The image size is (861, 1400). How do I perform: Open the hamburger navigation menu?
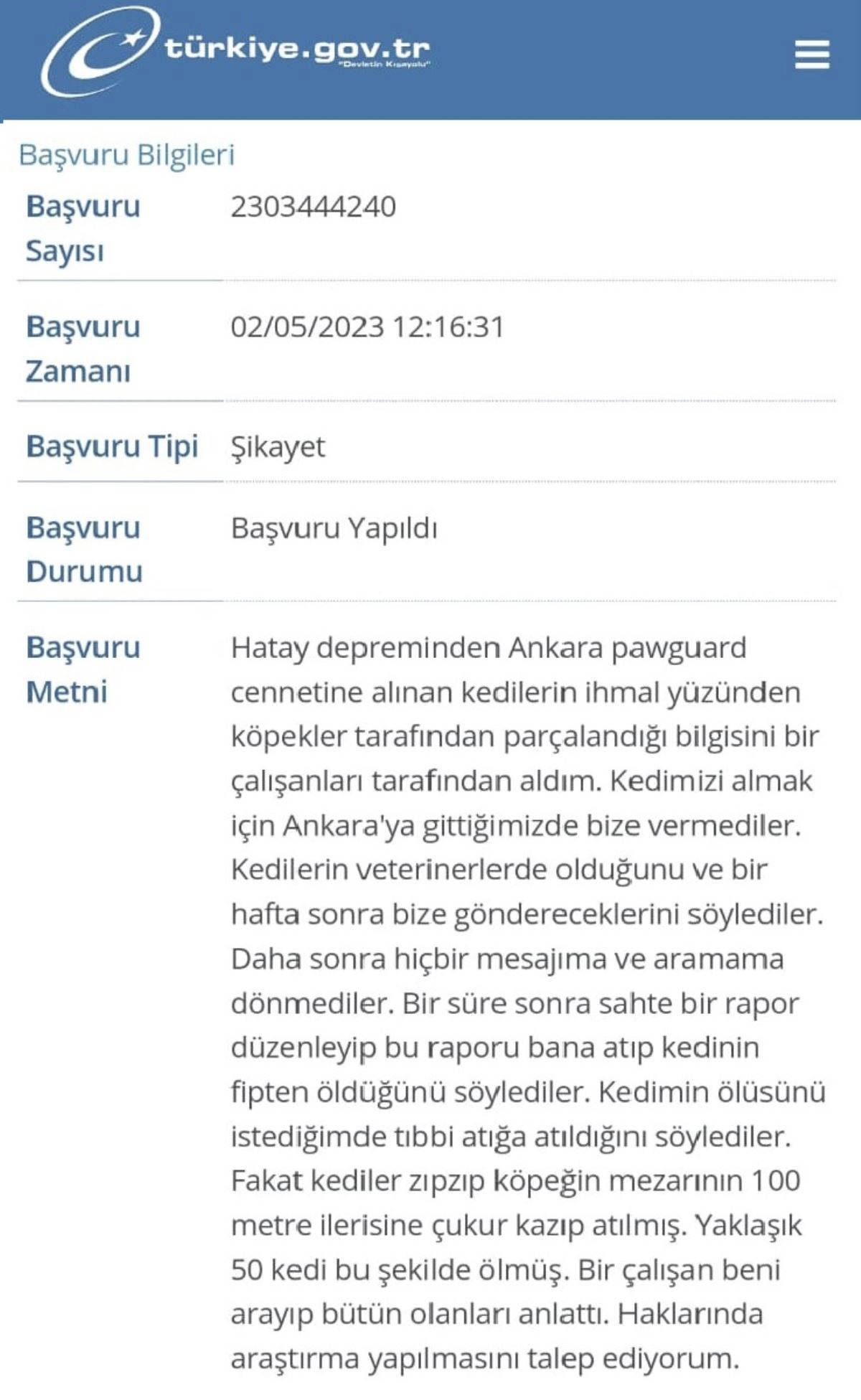(x=812, y=55)
